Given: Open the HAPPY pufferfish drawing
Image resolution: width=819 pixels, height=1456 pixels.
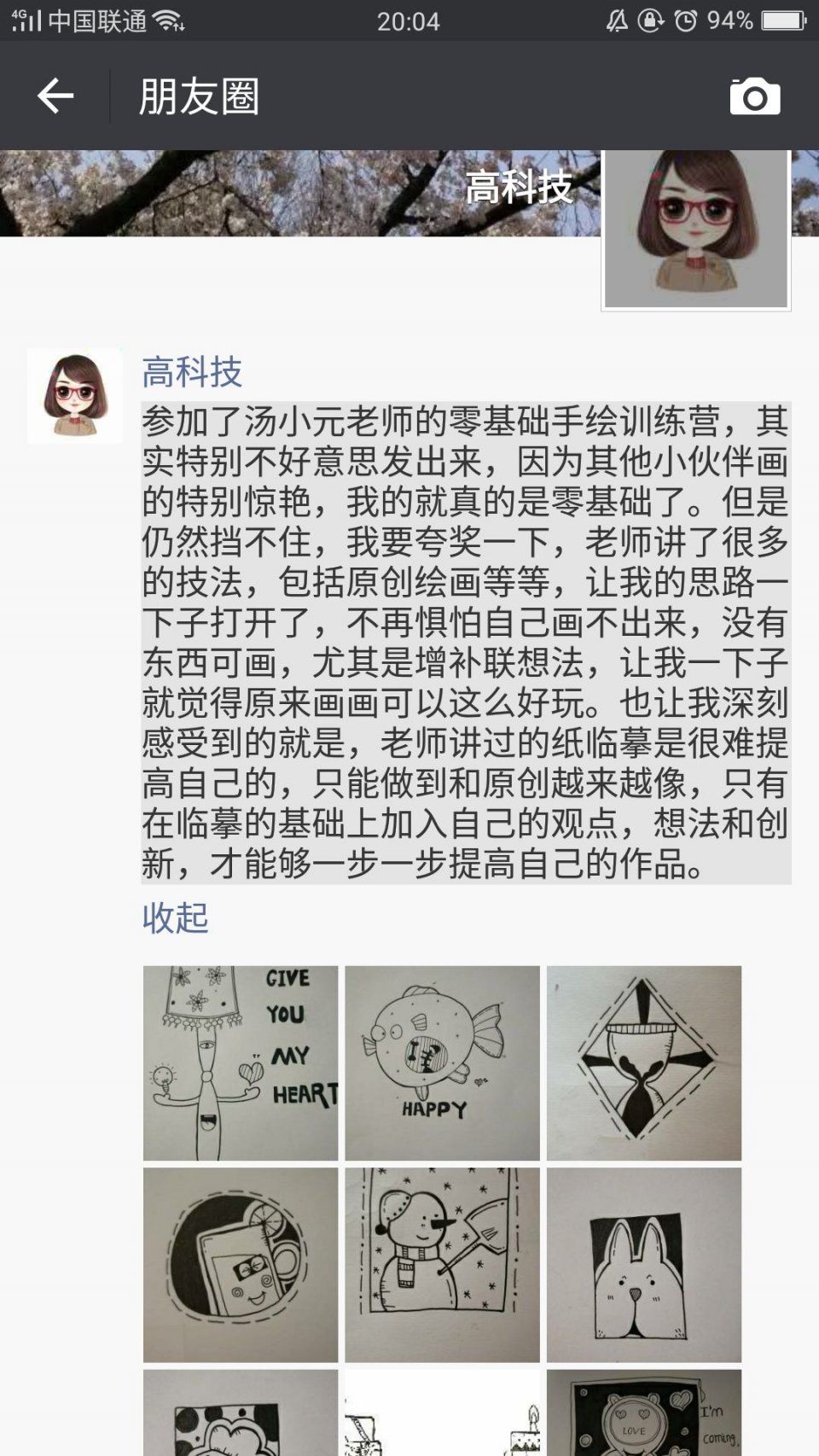Looking at the screenshot, I should point(442,1063).
